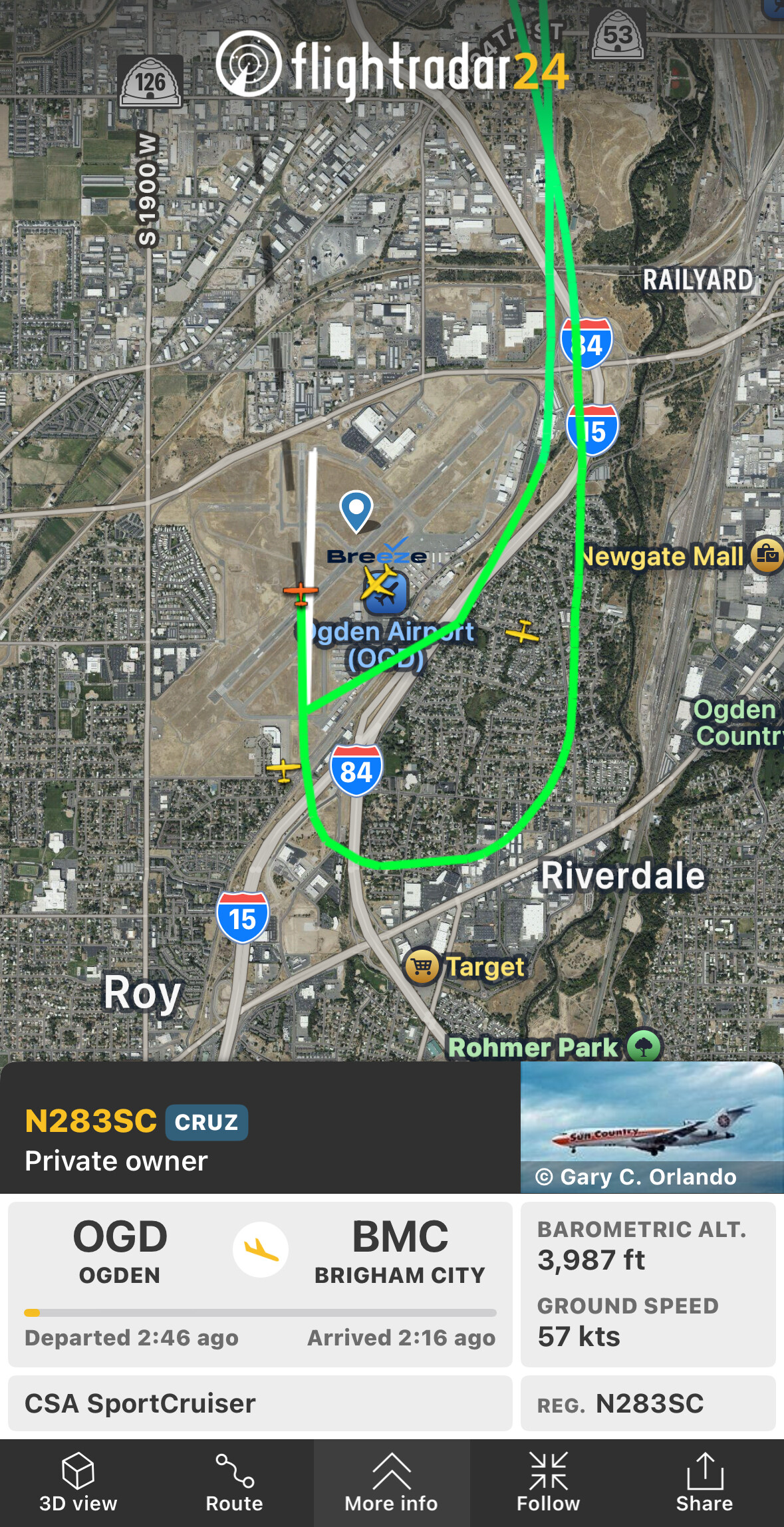Image resolution: width=784 pixels, height=1527 pixels.
Task: Follow this aircraft on map
Action: click(x=548, y=1482)
